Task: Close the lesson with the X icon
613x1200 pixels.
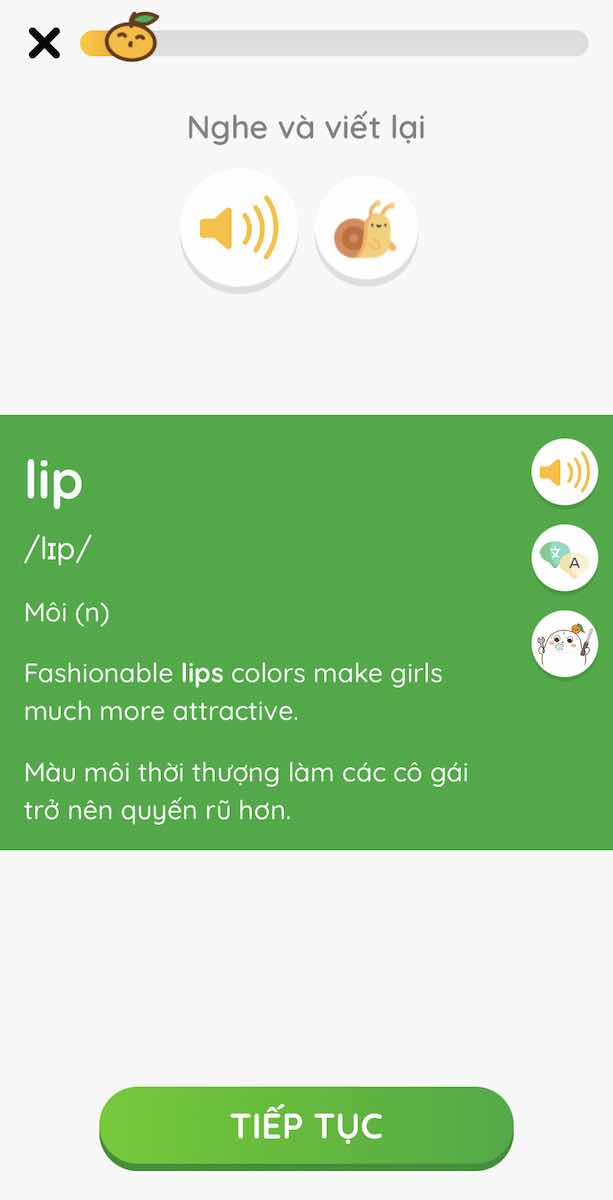Action: (44, 43)
